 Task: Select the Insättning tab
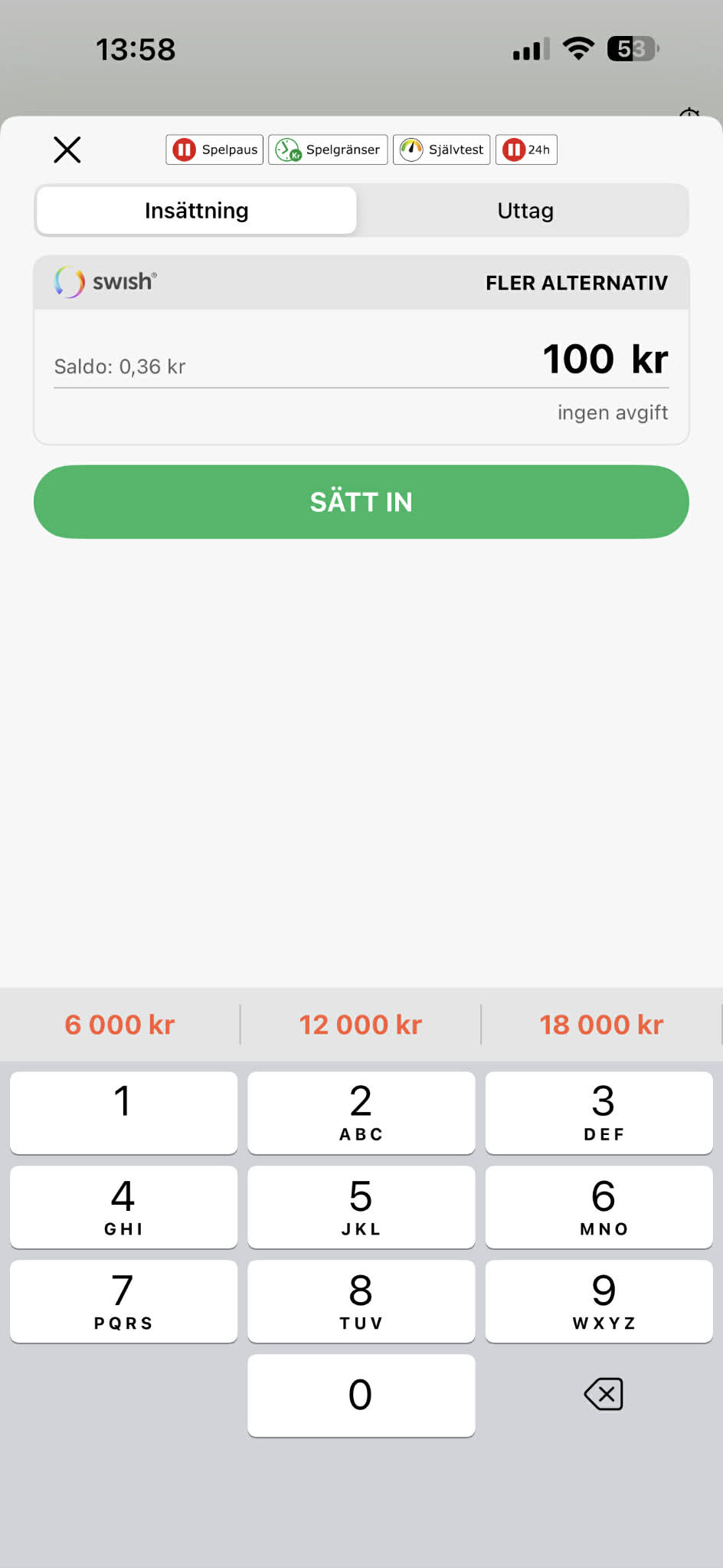pyautogui.click(x=196, y=210)
